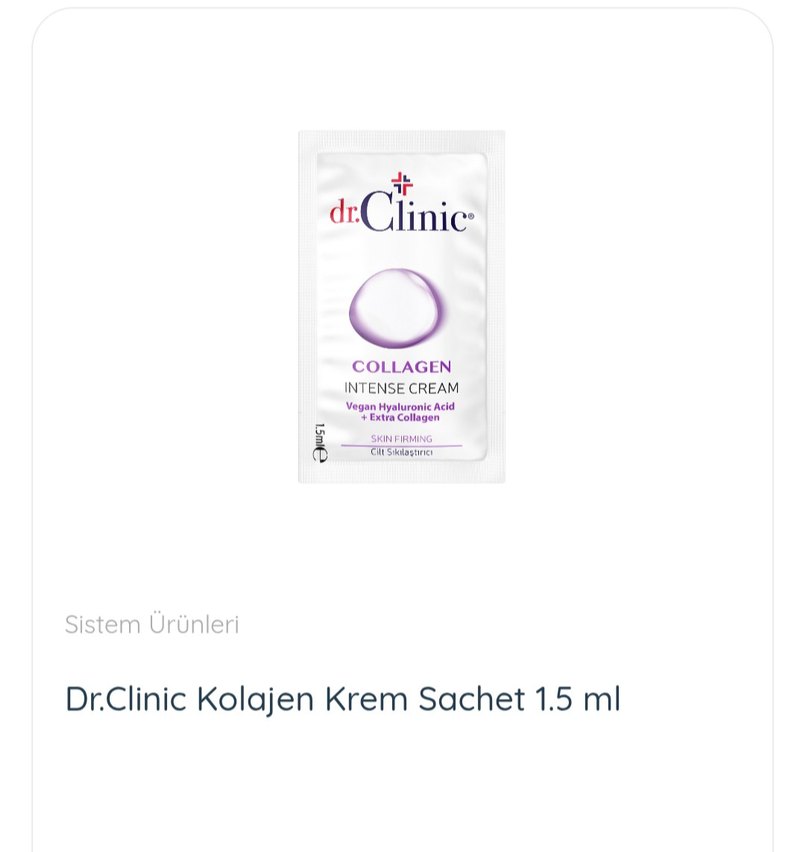Image resolution: width=805 pixels, height=852 pixels.
Task: Open the Dr.Clinic Kolajen Krem Sachet product card
Action: [x=343, y=698]
